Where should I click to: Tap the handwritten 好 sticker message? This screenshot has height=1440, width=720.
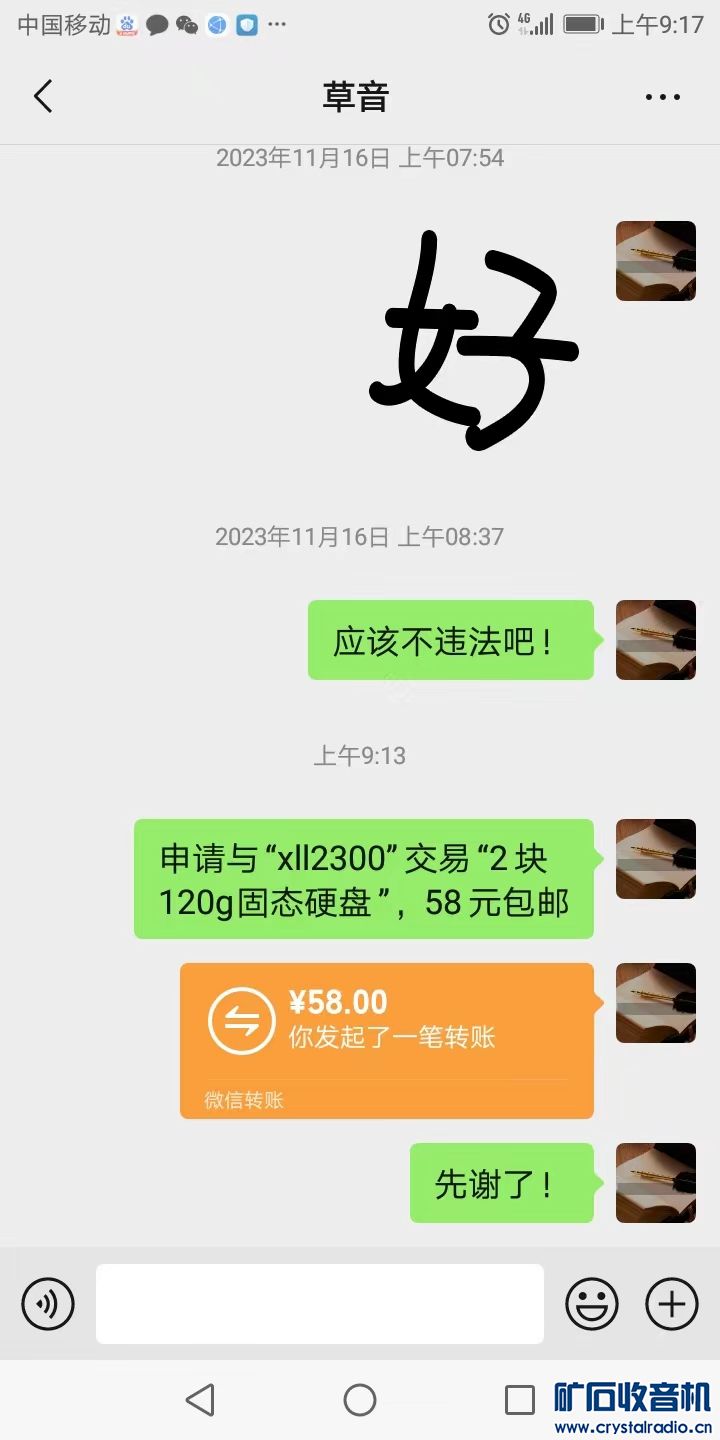[x=475, y=340]
